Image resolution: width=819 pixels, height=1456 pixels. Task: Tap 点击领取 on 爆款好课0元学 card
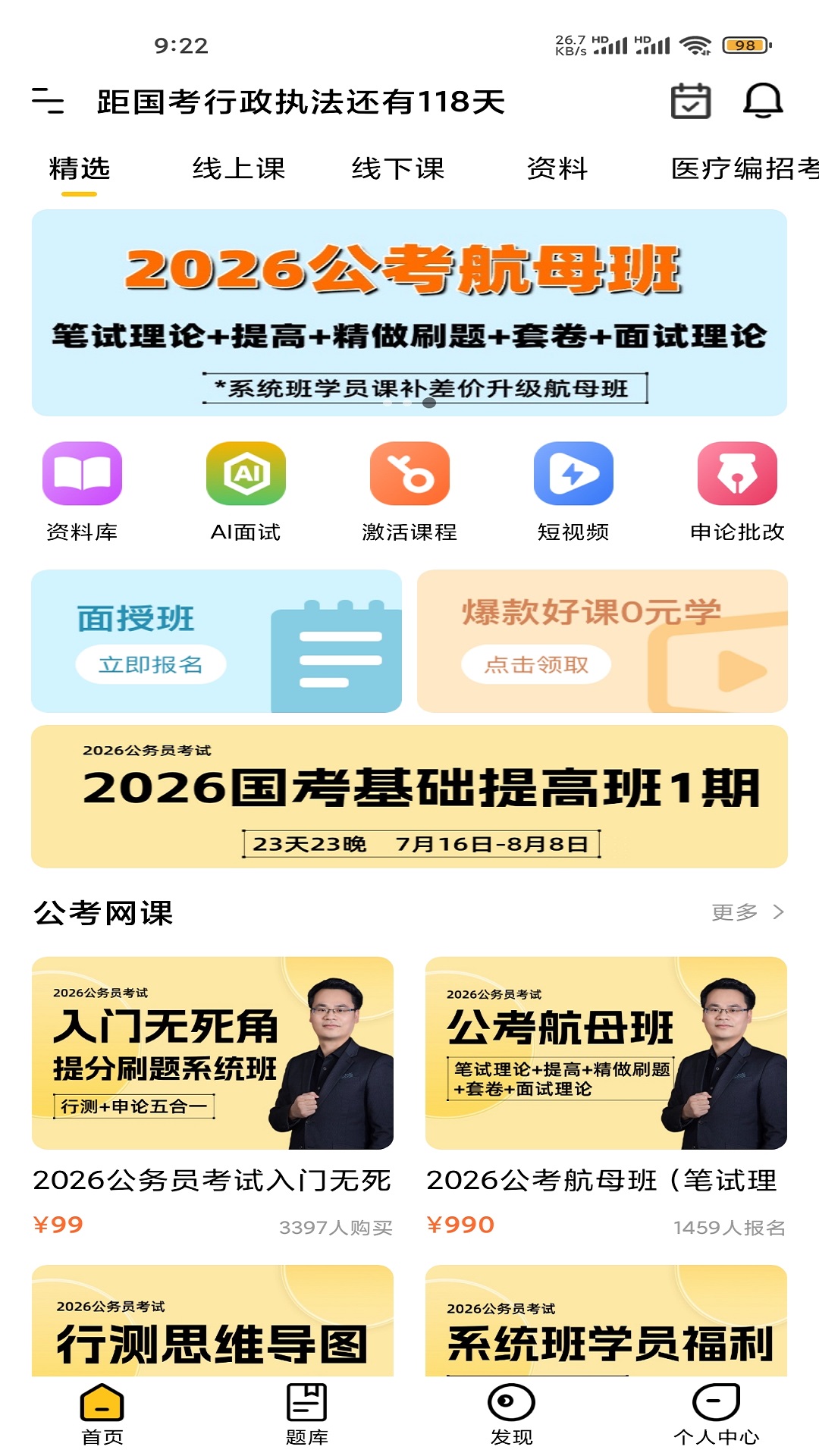pos(536,665)
